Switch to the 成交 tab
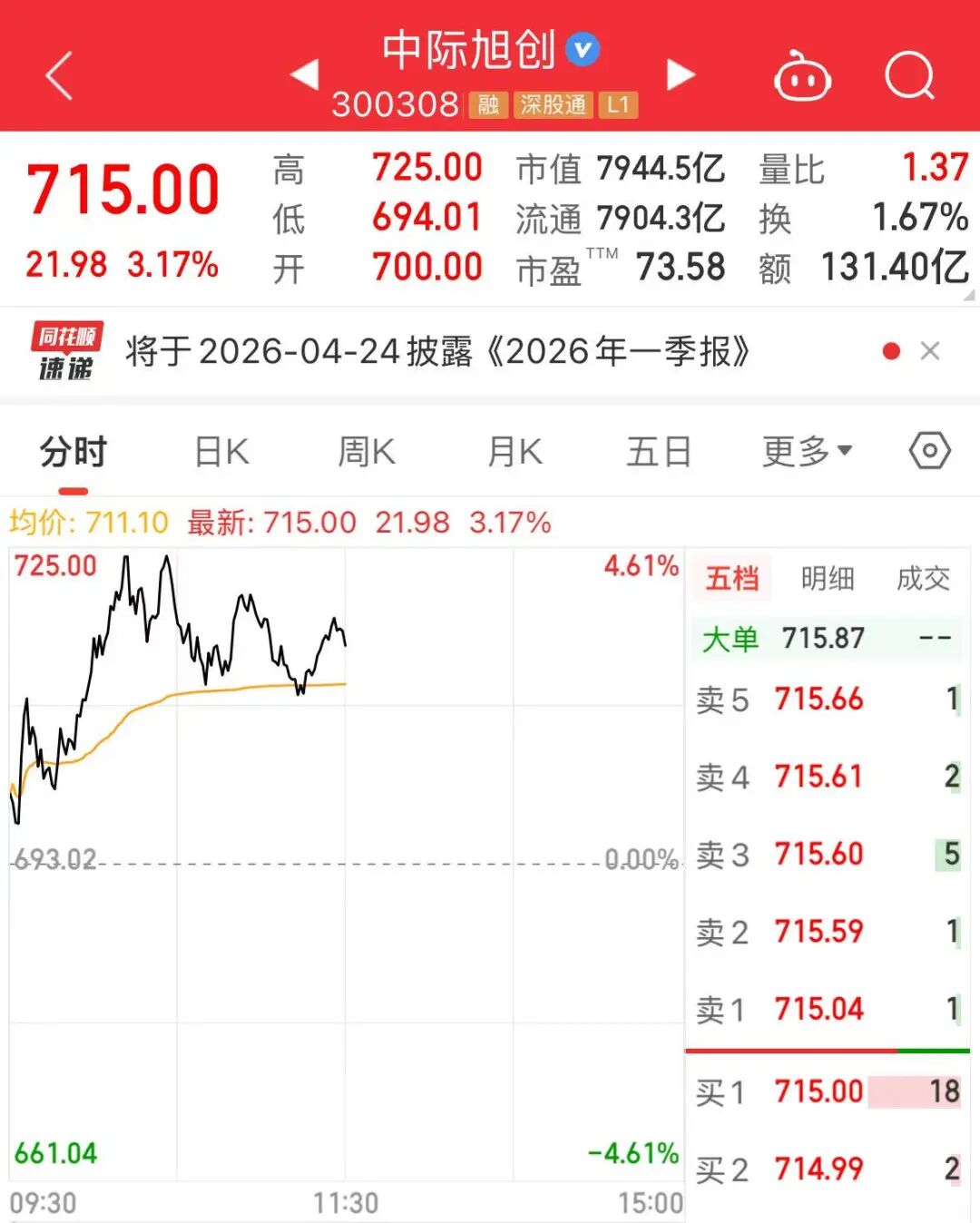The image size is (980, 1223). tap(923, 578)
